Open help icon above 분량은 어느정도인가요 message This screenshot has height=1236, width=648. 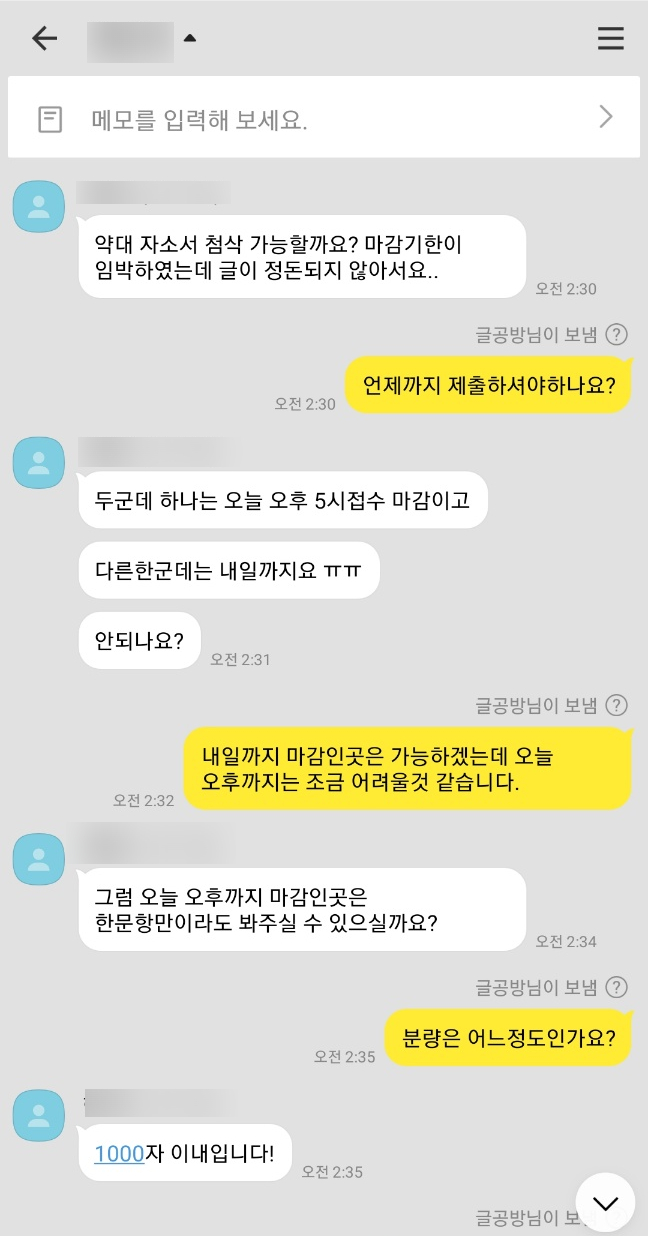coord(617,988)
